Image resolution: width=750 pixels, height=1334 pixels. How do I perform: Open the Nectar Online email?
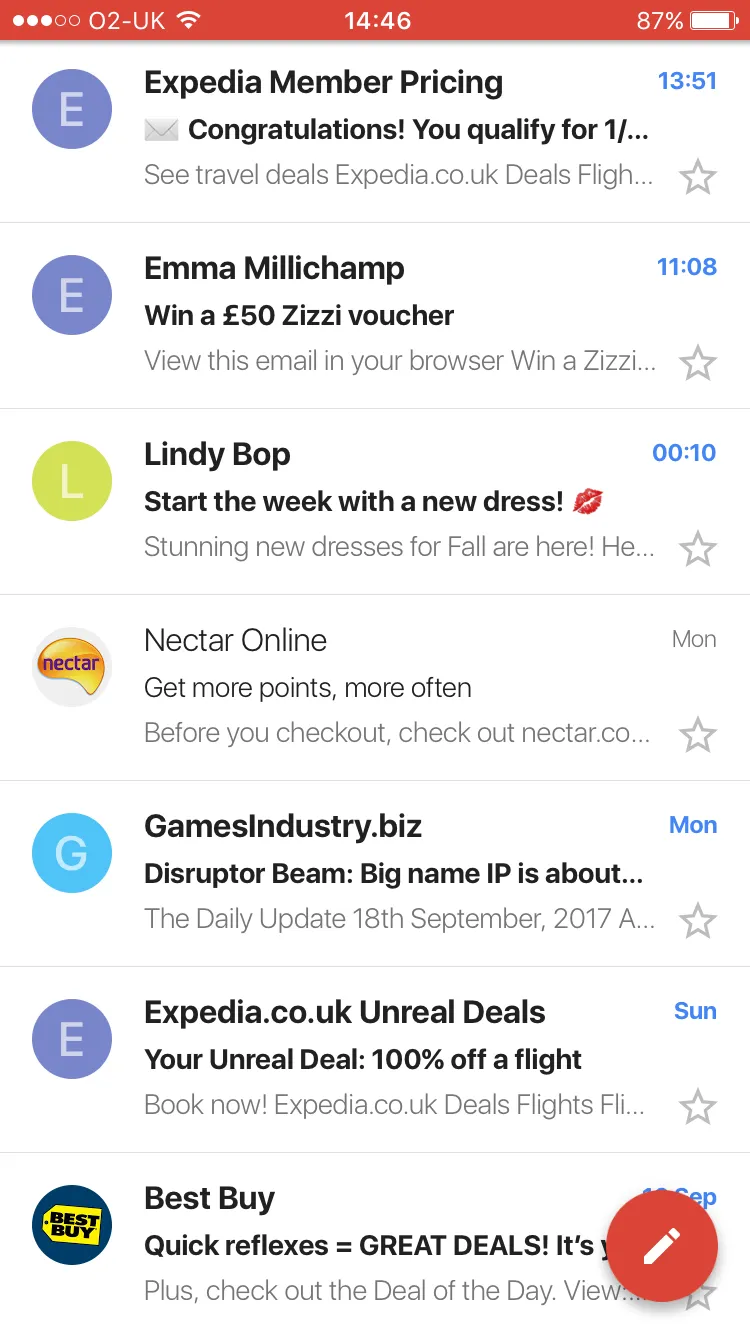(x=375, y=687)
